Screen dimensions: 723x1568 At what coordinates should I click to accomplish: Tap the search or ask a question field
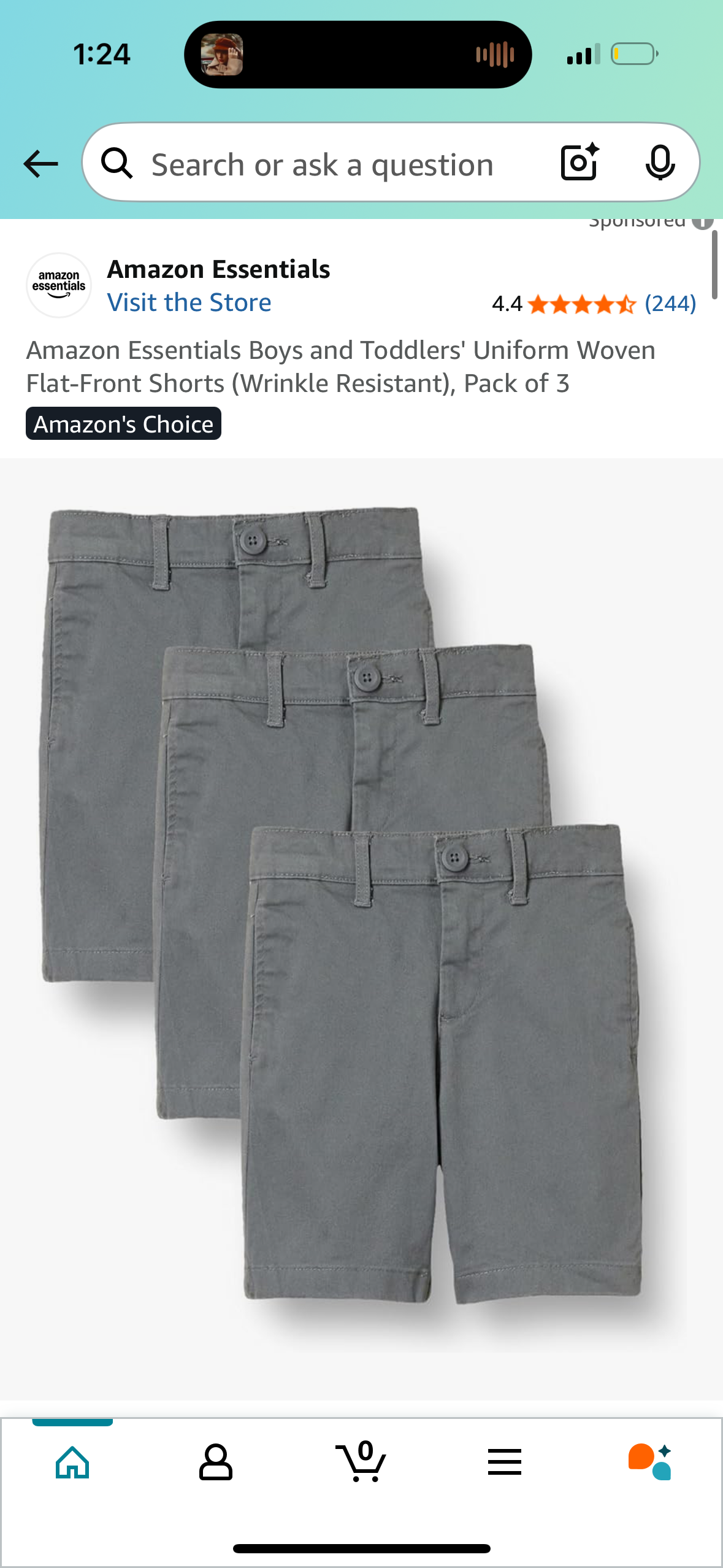322,164
